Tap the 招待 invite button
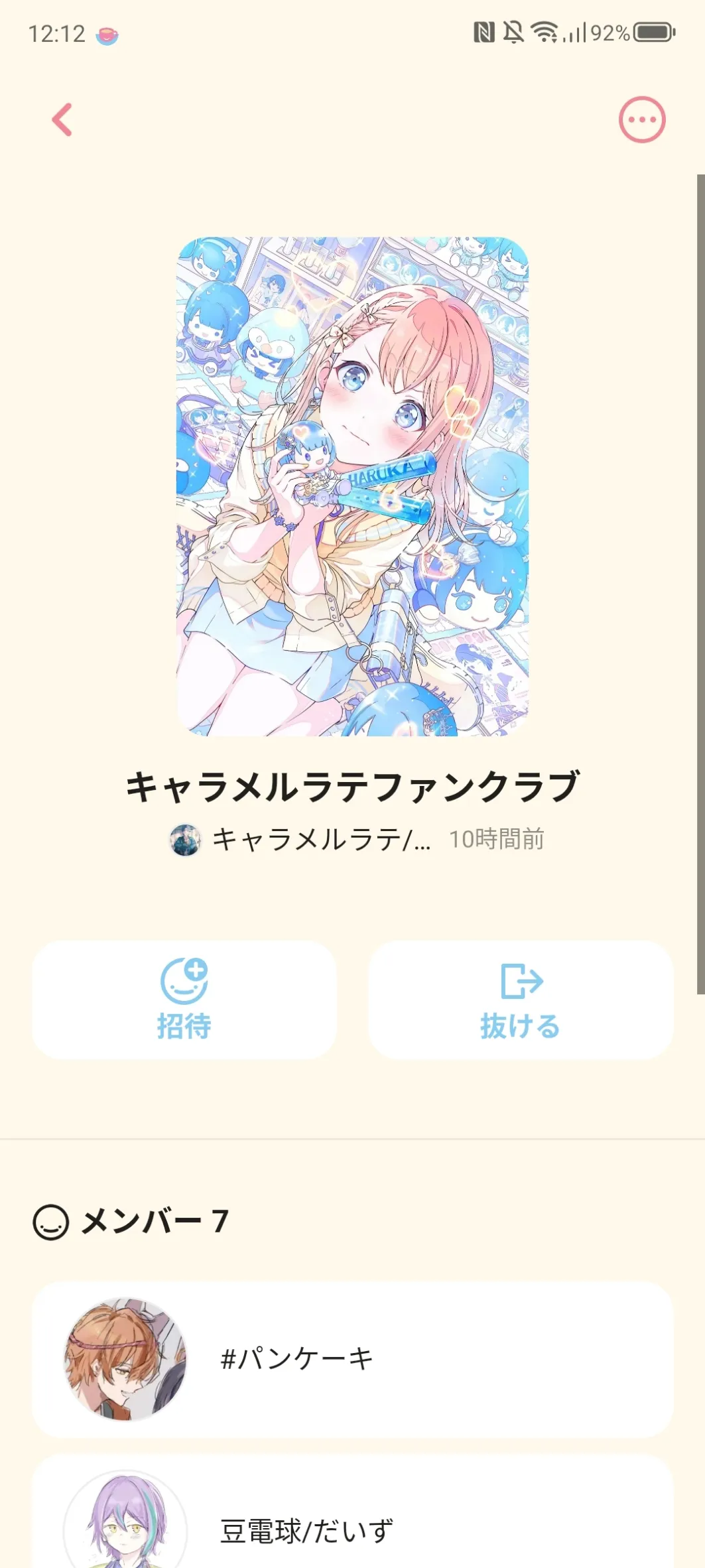 point(184,999)
